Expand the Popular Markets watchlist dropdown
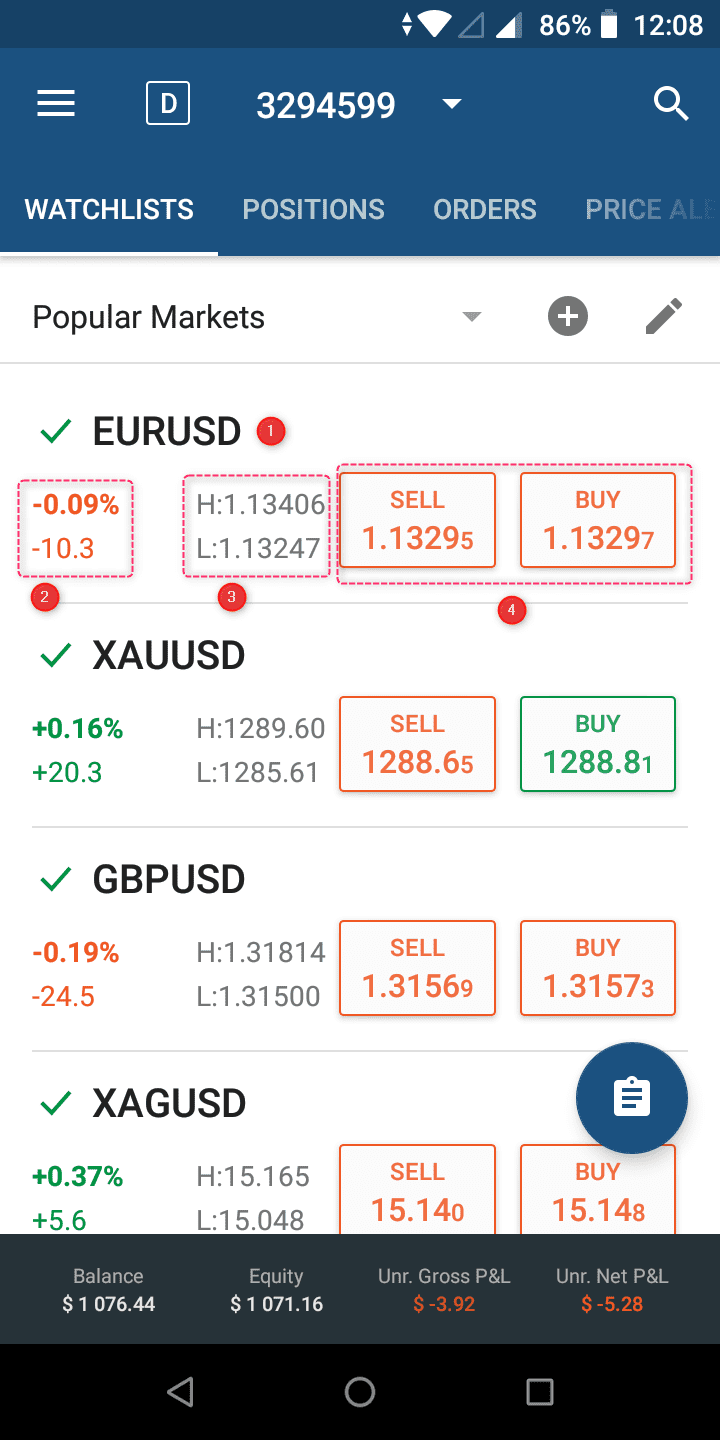 coord(472,317)
